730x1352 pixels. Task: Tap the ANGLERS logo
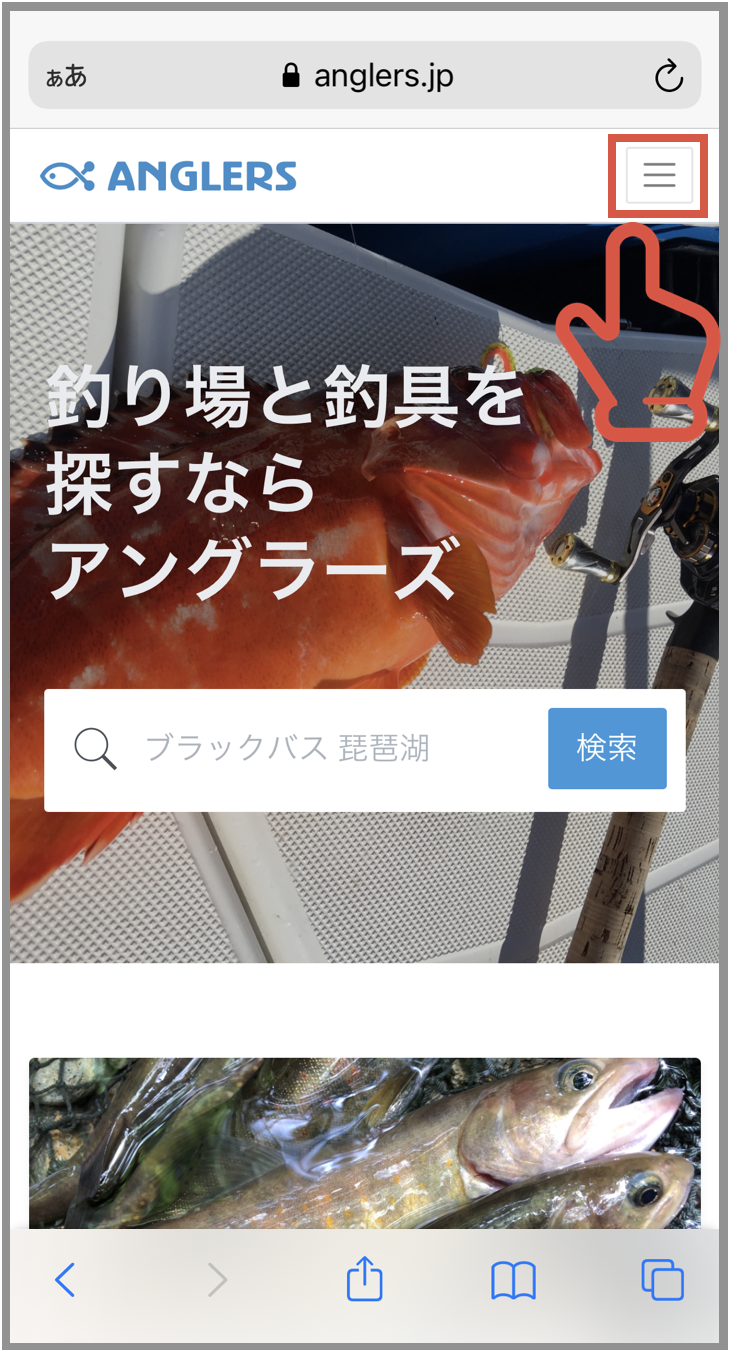[x=169, y=176]
